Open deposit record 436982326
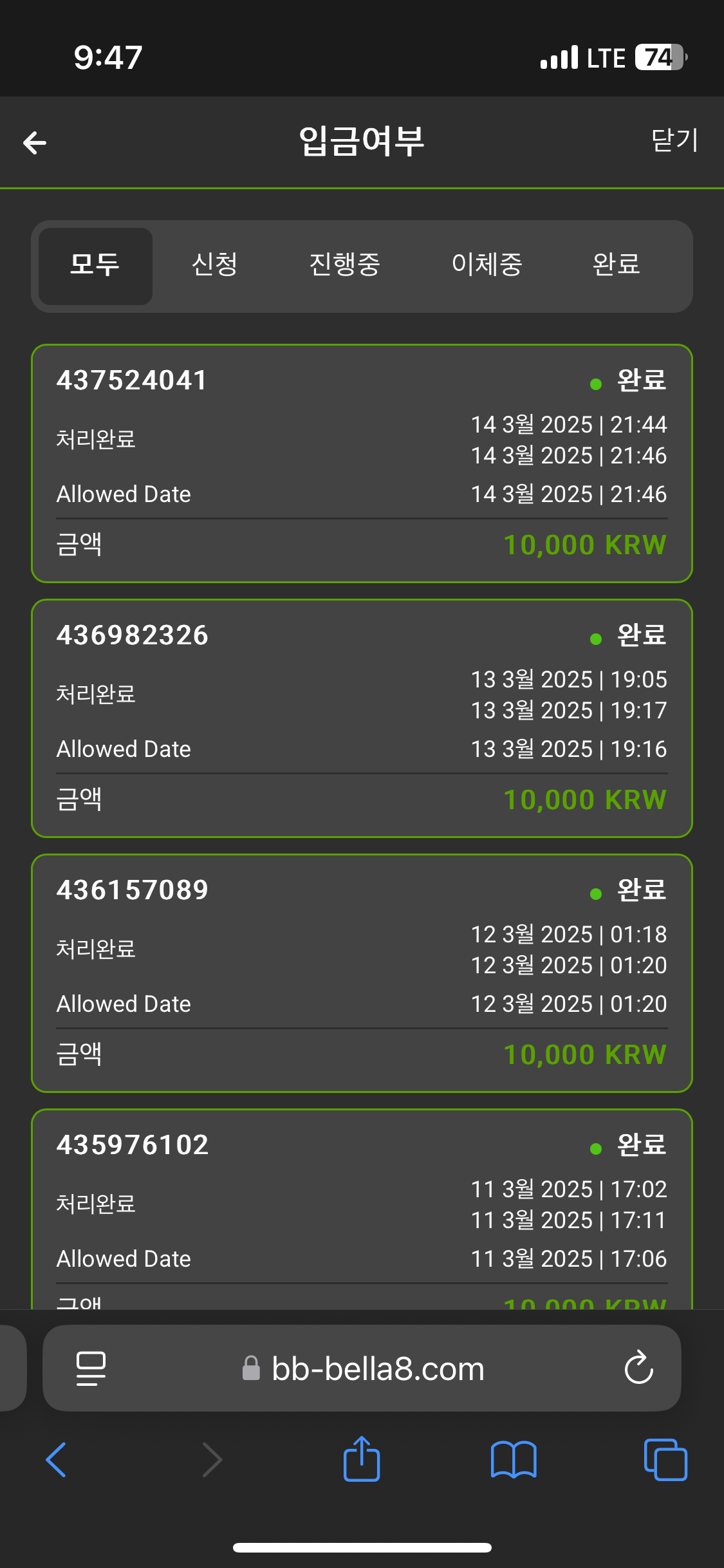The width and height of the screenshot is (724, 1568). tap(362, 718)
